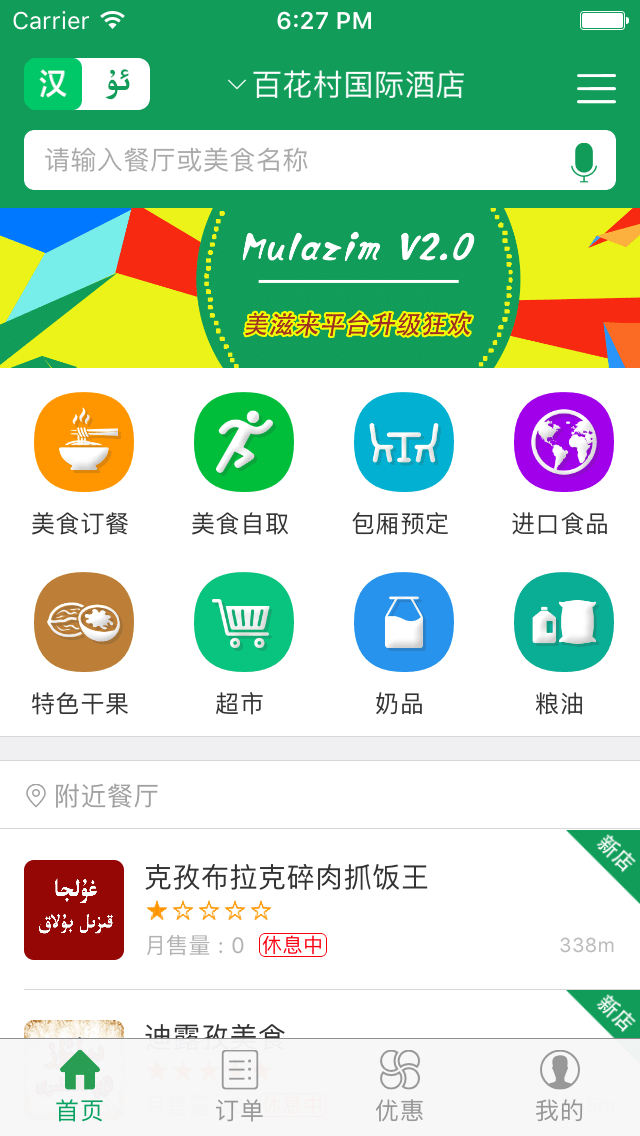Expand the 百花村国际酒店 location dropdown
This screenshot has height=1136, width=640.
[x=346, y=85]
